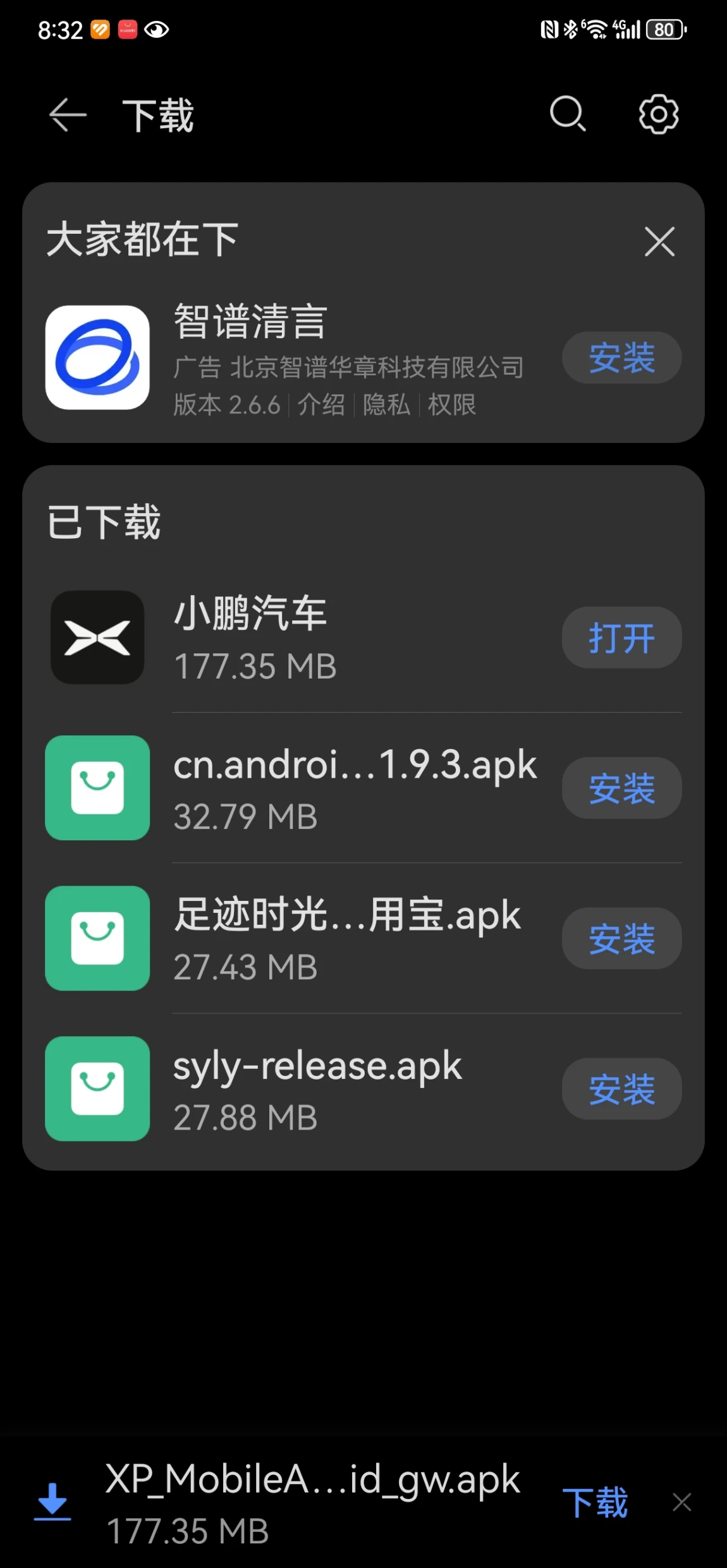Viewport: 727px width, 1568px height.
Task: Open the 隐私 link for 智谱清言
Action: pos(386,405)
